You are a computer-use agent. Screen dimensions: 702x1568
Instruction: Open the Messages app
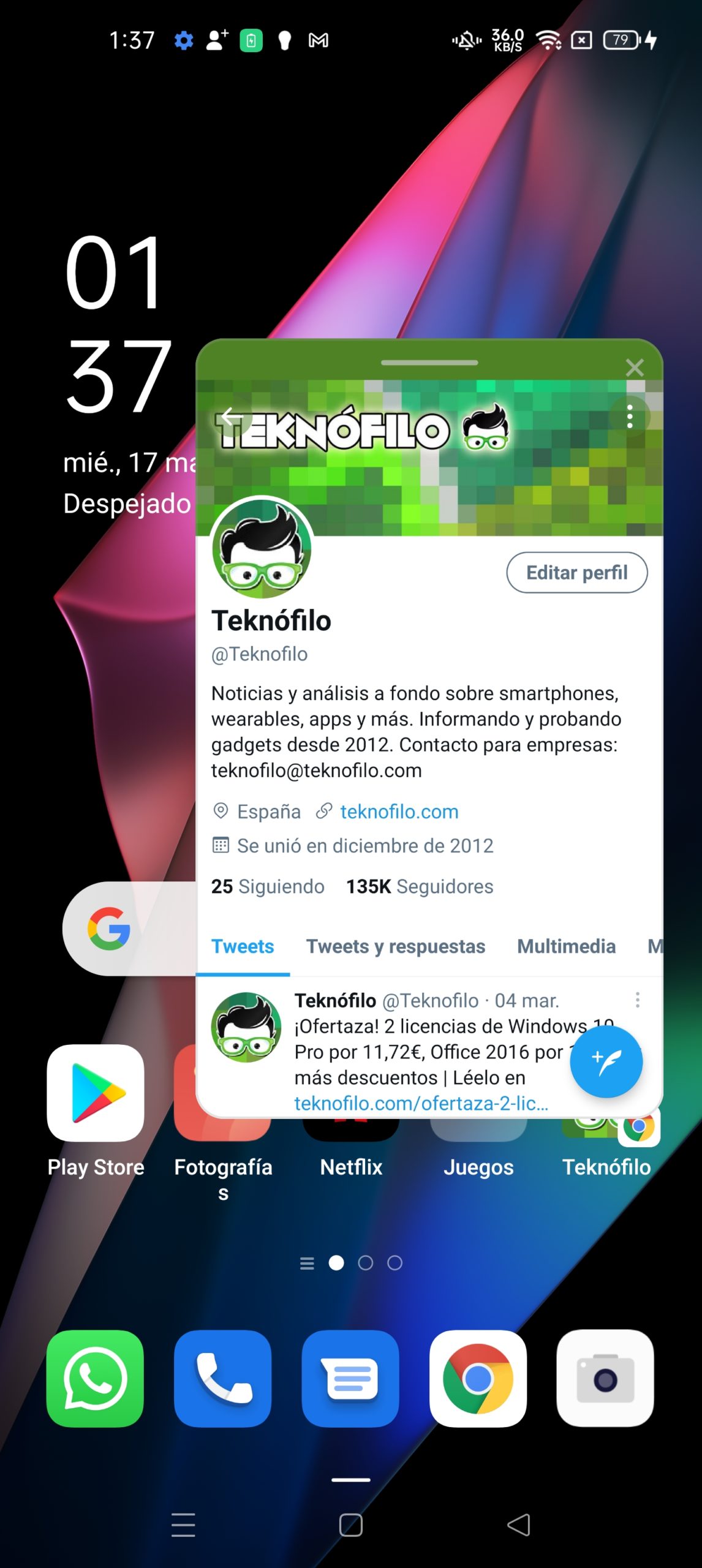[x=350, y=1379]
